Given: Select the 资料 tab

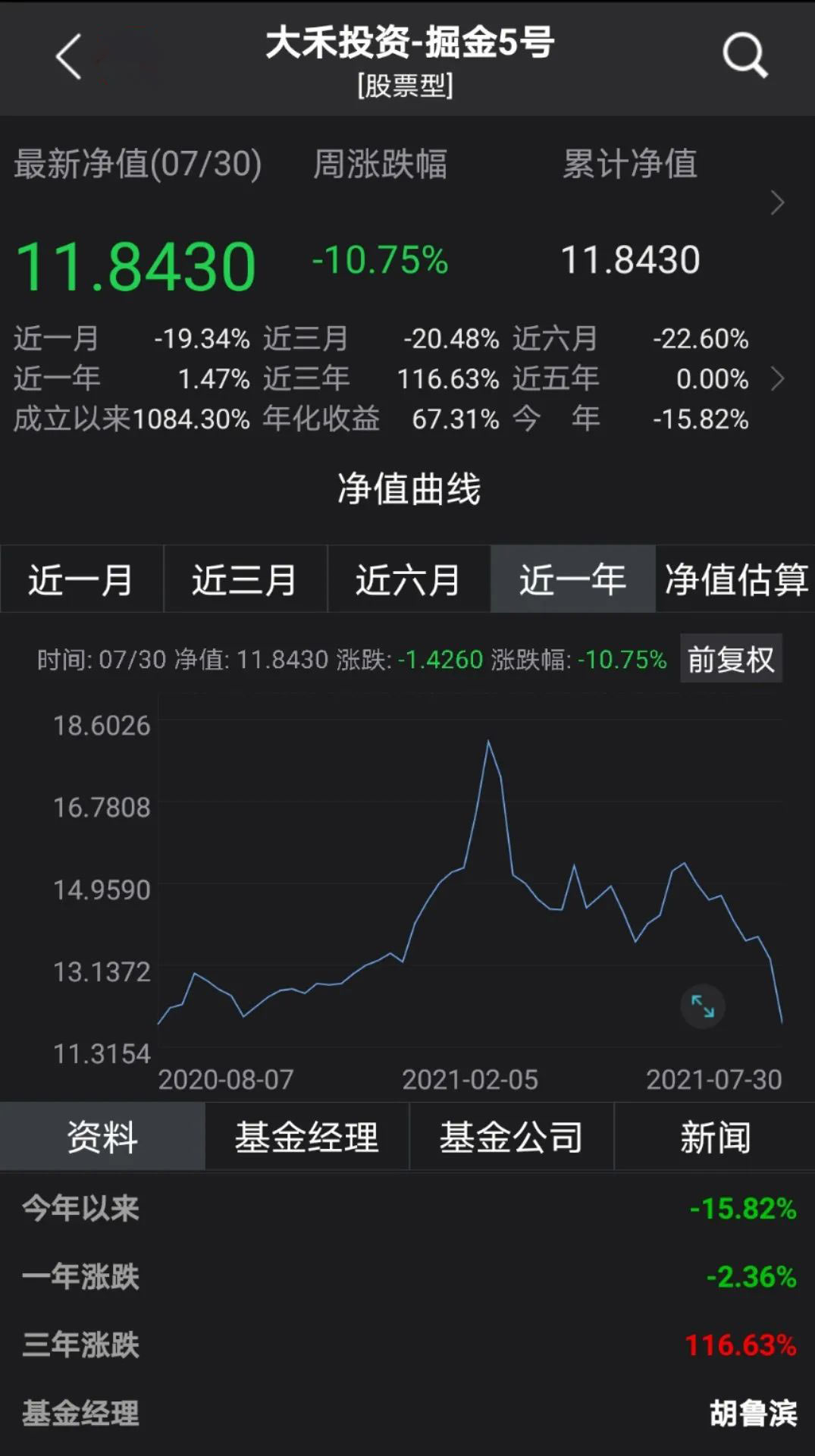Looking at the screenshot, I should (x=102, y=1137).
